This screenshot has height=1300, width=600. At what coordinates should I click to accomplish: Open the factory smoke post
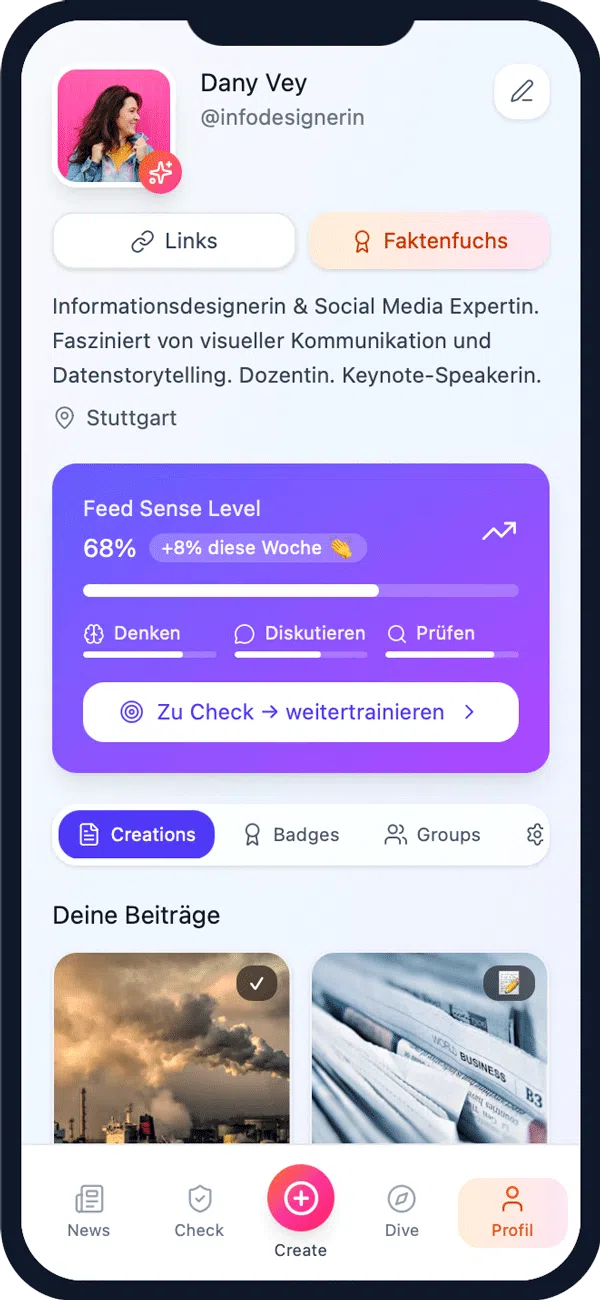tap(171, 1047)
